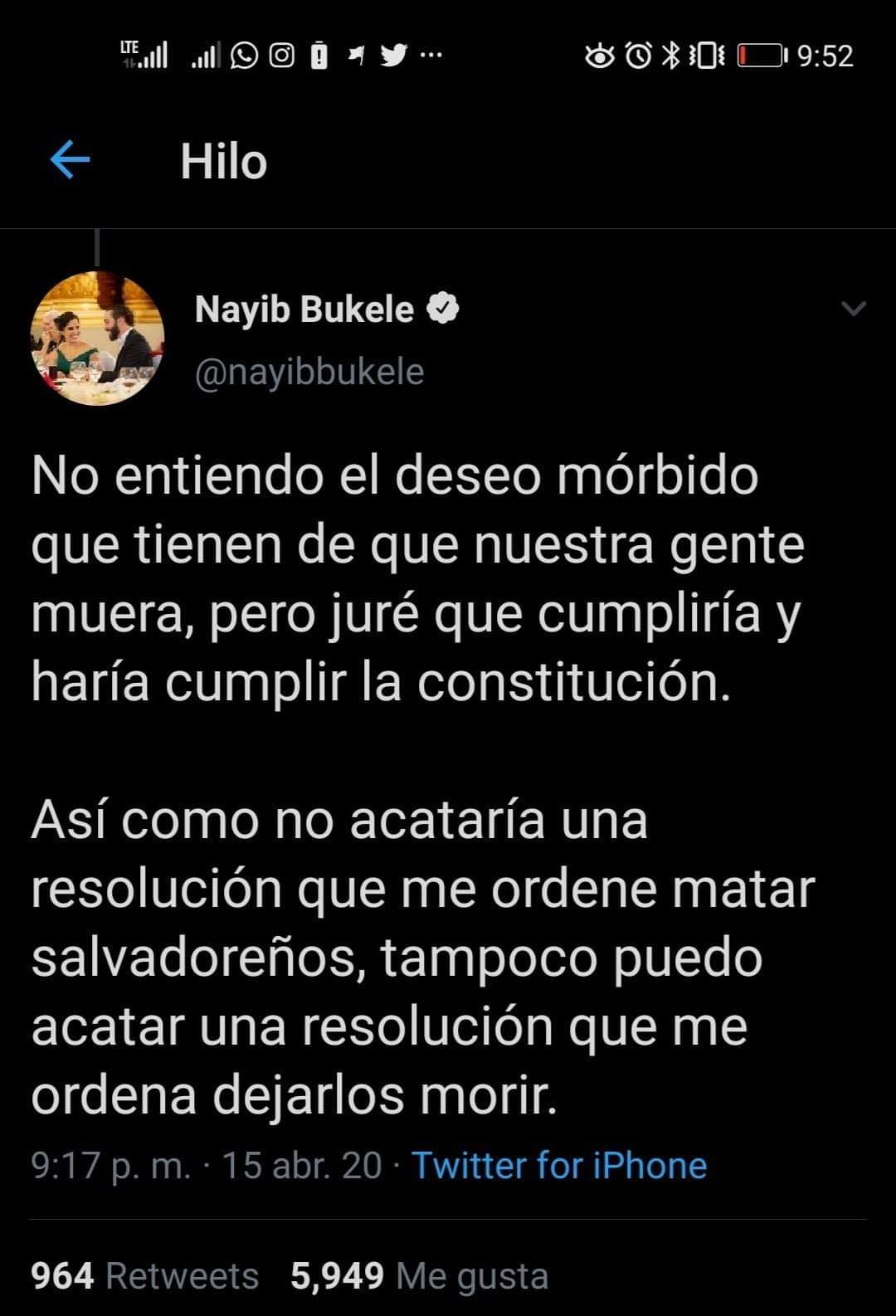View the 964 Retweets list
Image resolution: width=896 pixels, height=1316 pixels.
point(145,1275)
